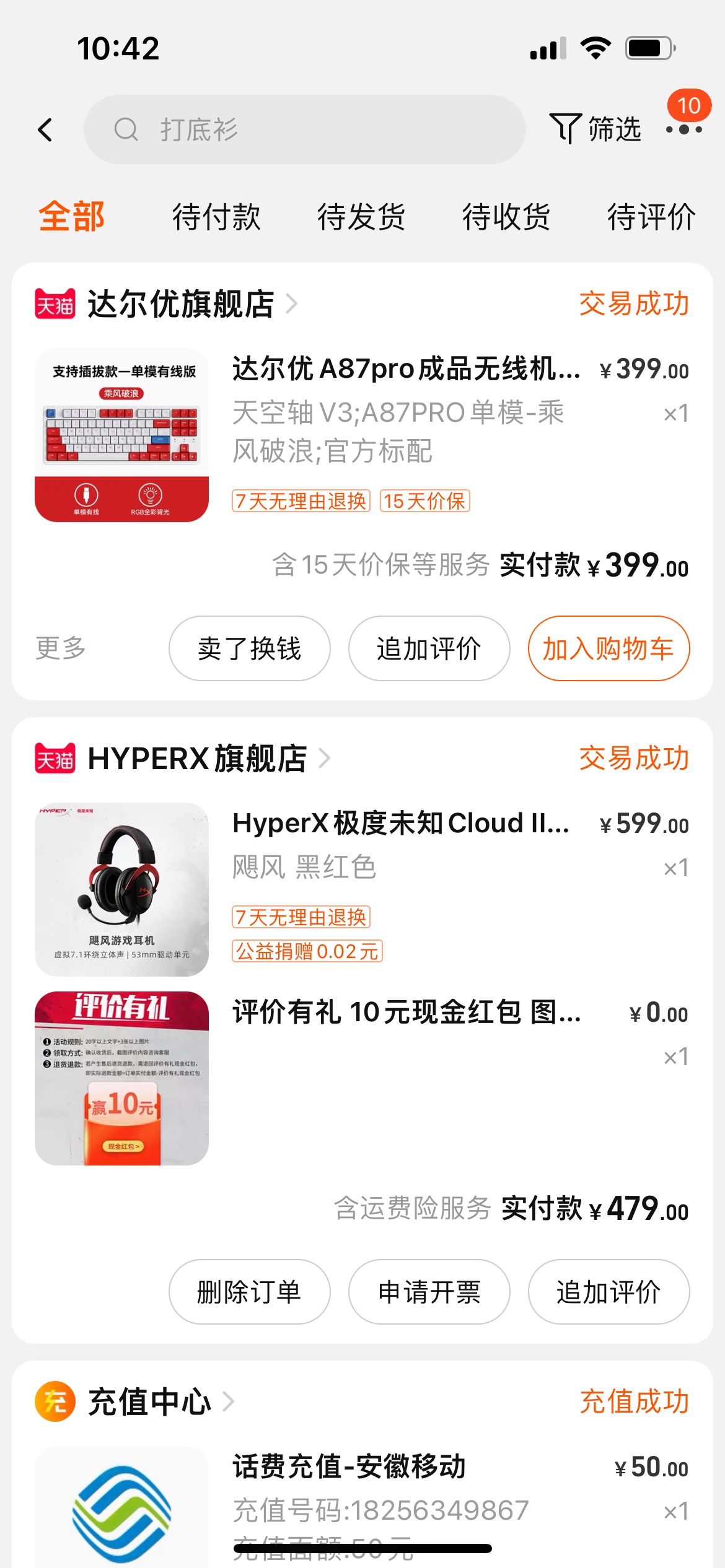
Task: Select the 全部 orders tab
Action: click(71, 217)
